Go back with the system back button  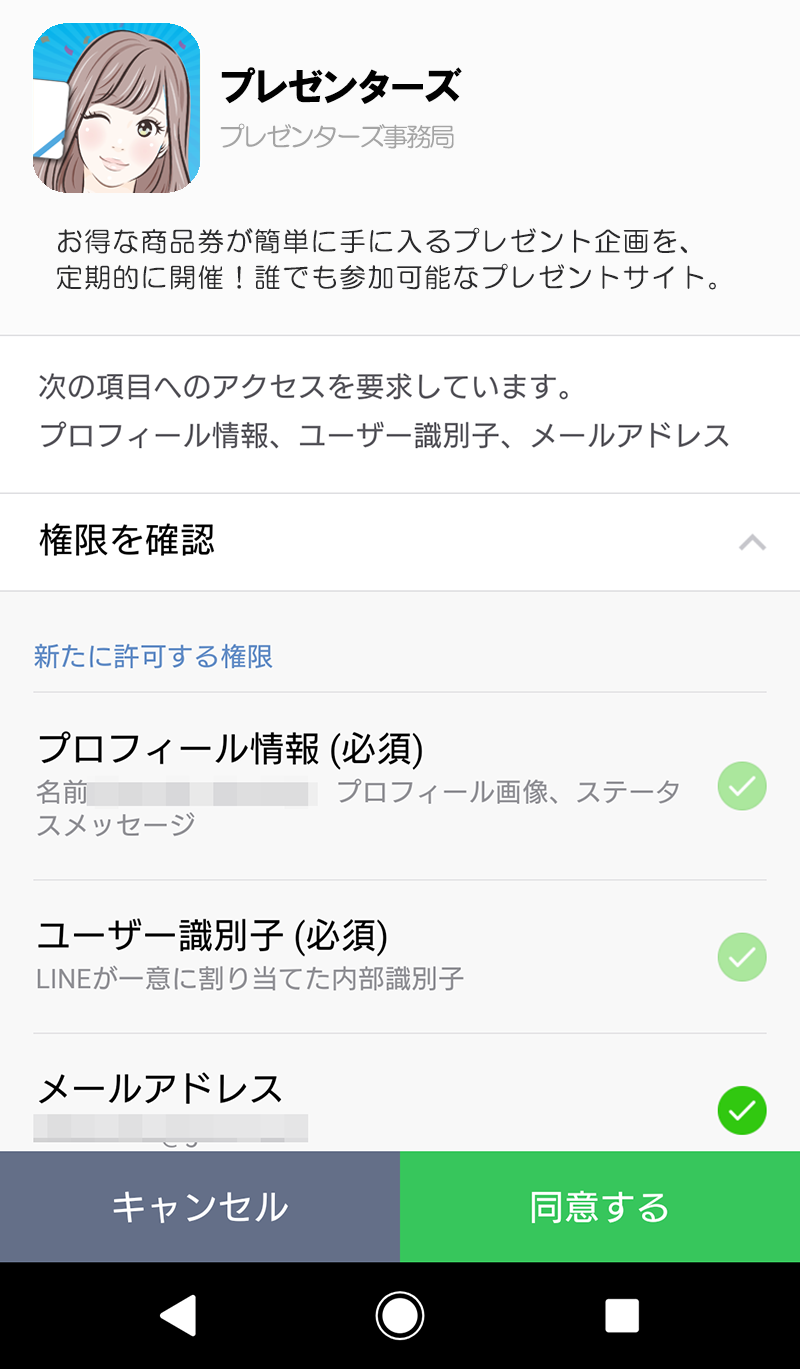pos(179,1315)
